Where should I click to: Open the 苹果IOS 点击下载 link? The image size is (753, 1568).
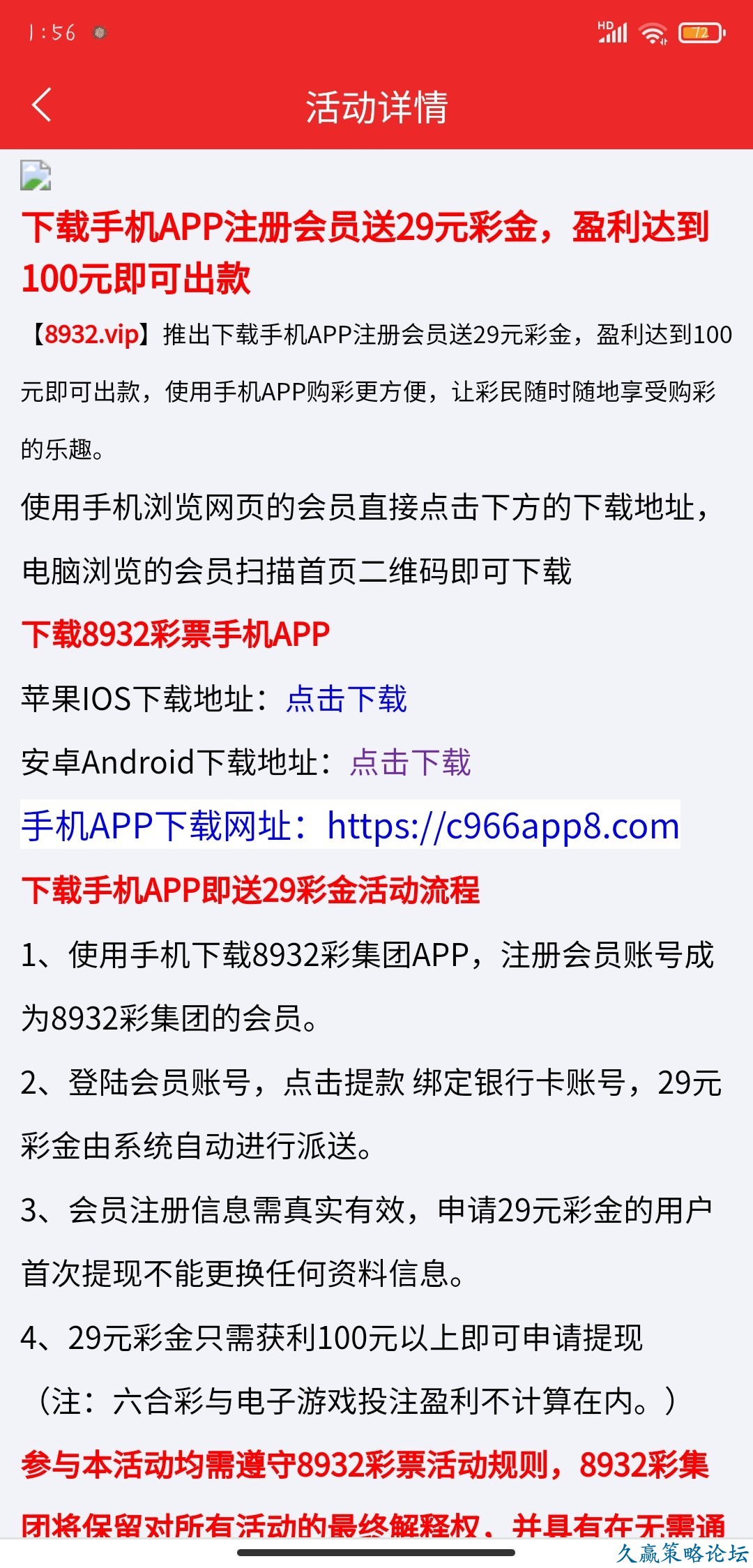tap(347, 699)
